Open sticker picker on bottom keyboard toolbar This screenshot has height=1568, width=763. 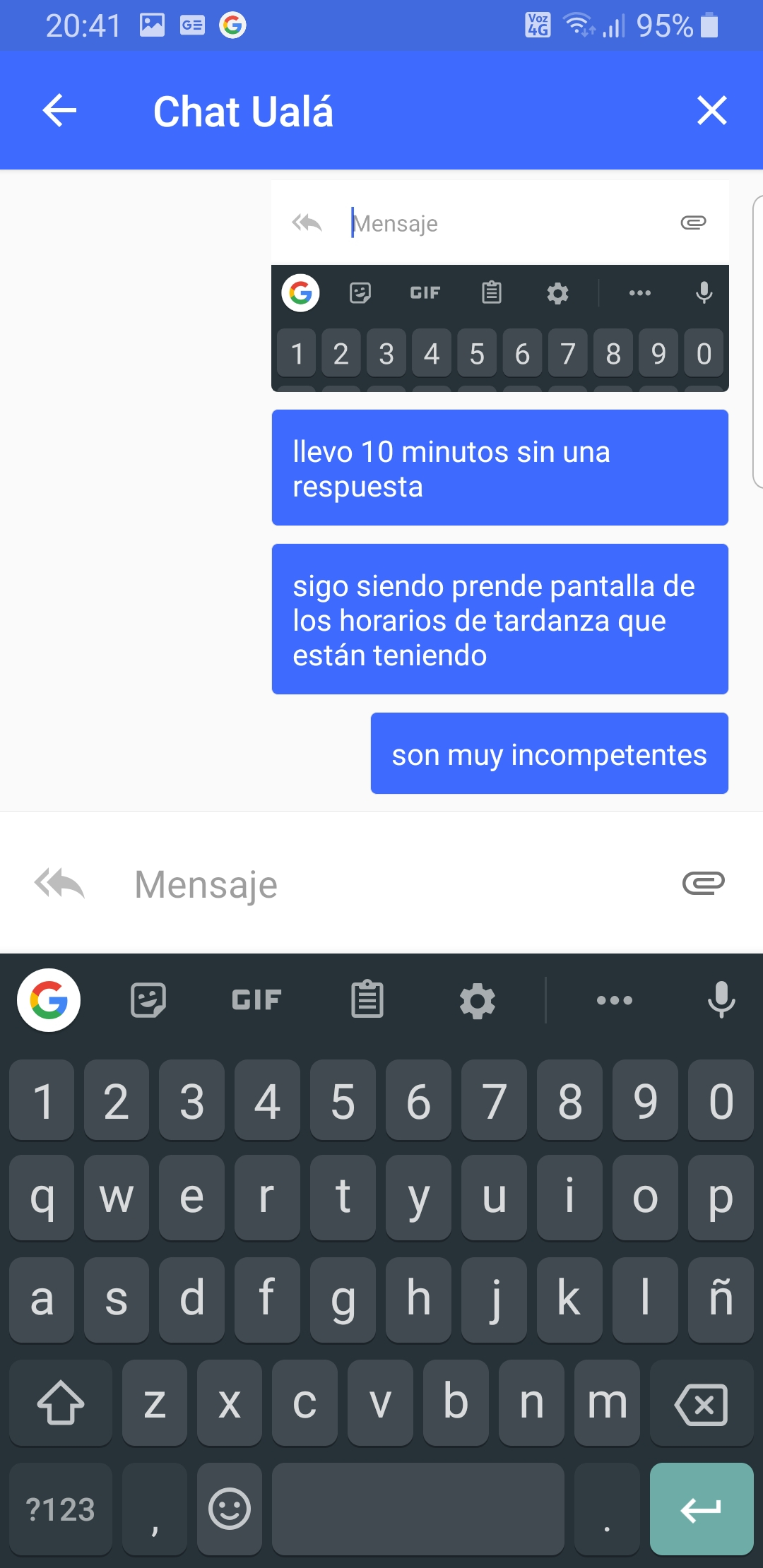[148, 1000]
